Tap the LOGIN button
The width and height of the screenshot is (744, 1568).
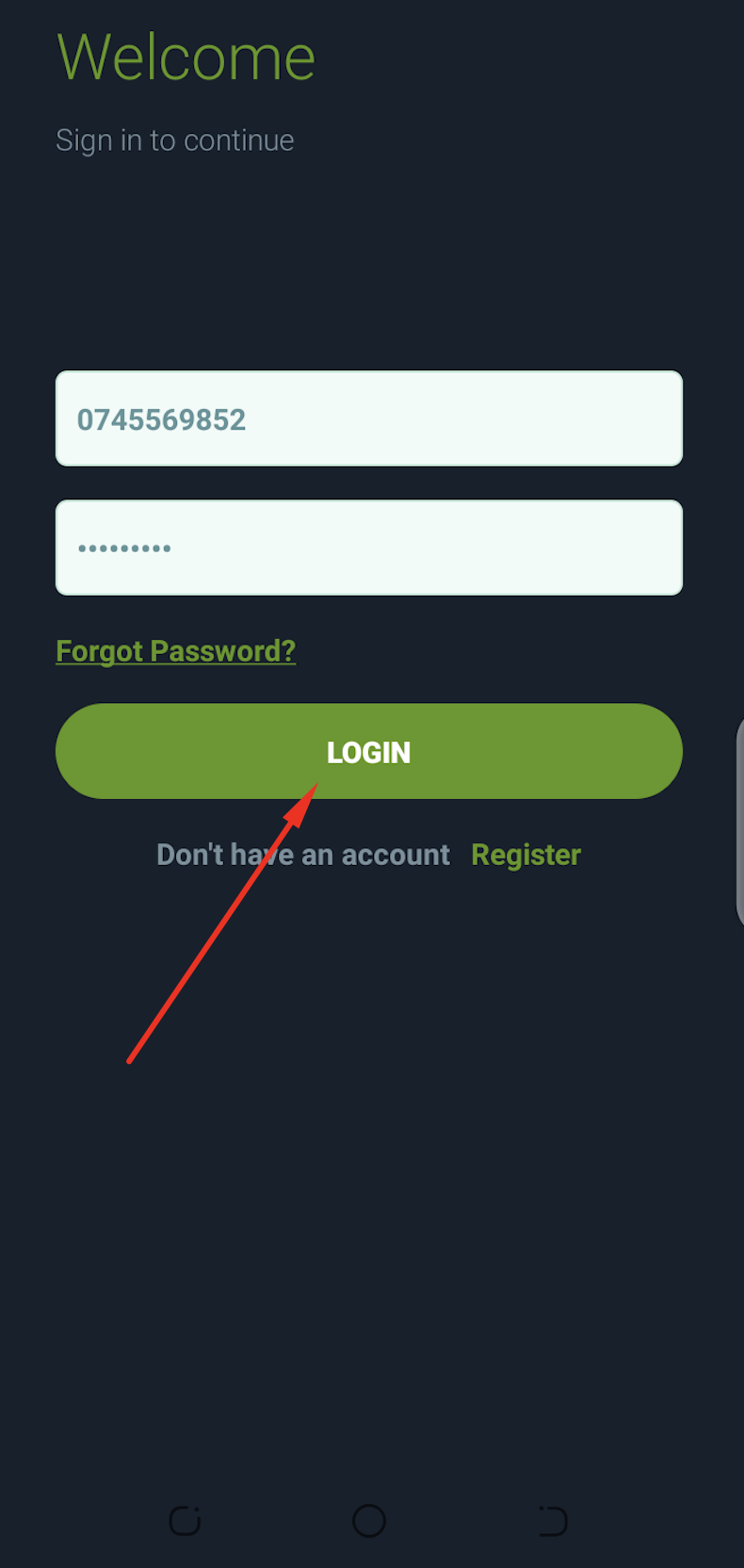tap(369, 751)
